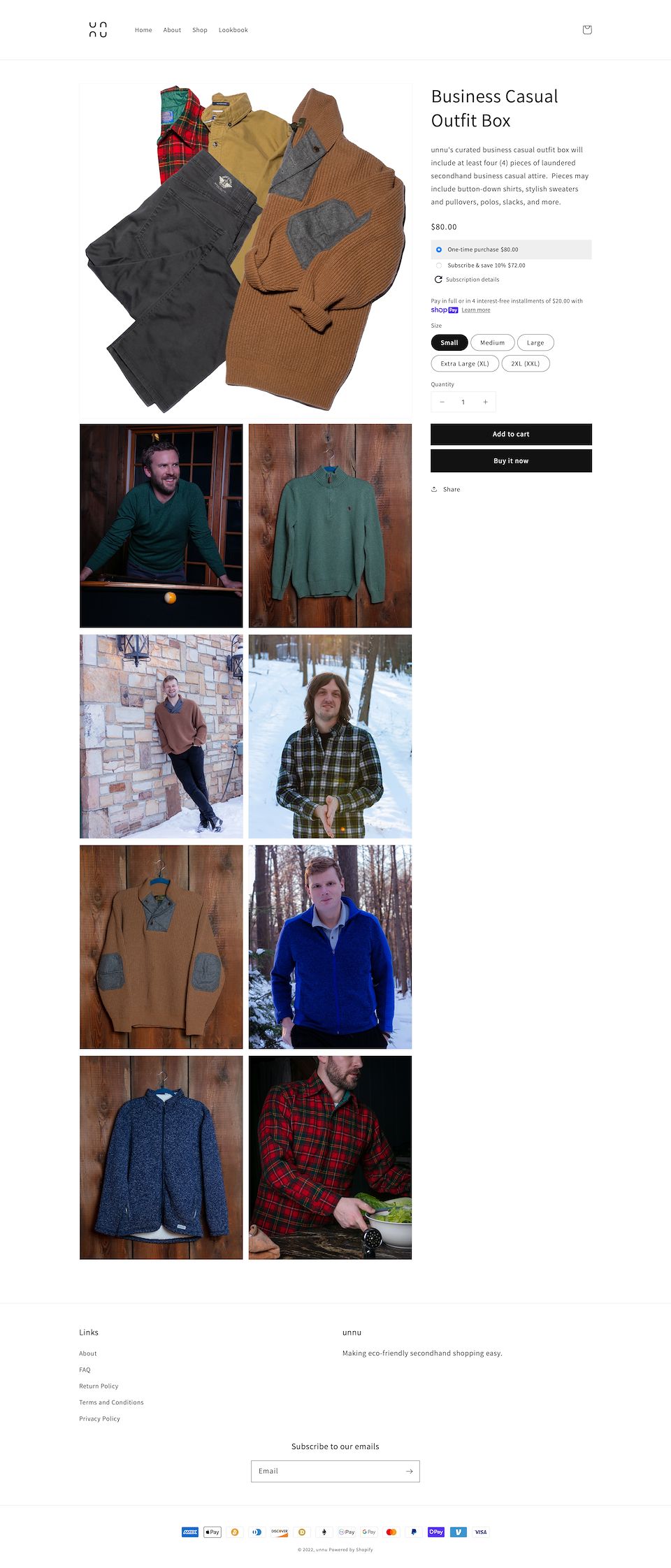The image size is (671, 1568).
Task: Decrease quantity with the minus button
Action: click(442, 402)
